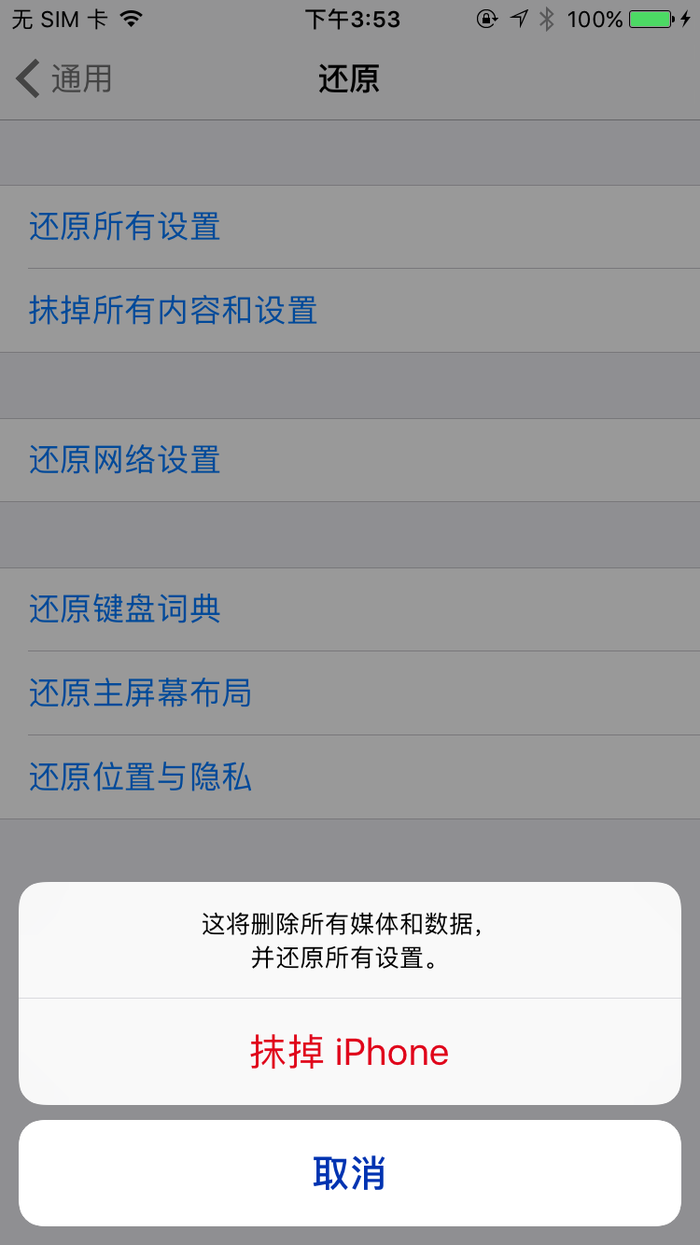Dismiss the sheet with 取消
700x1245 pixels.
tap(349, 1173)
